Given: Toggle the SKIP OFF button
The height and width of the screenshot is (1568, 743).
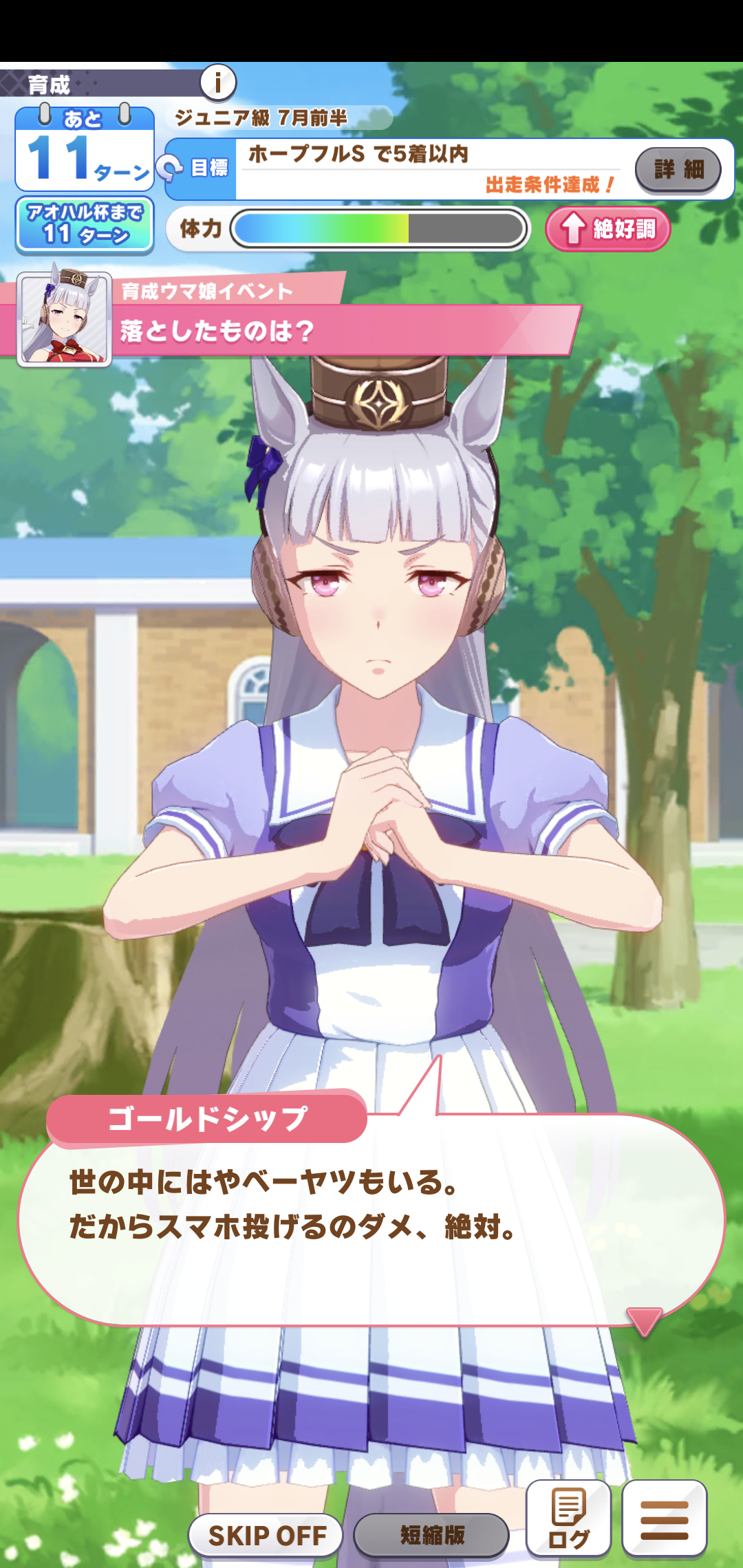Looking at the screenshot, I should [266, 1535].
